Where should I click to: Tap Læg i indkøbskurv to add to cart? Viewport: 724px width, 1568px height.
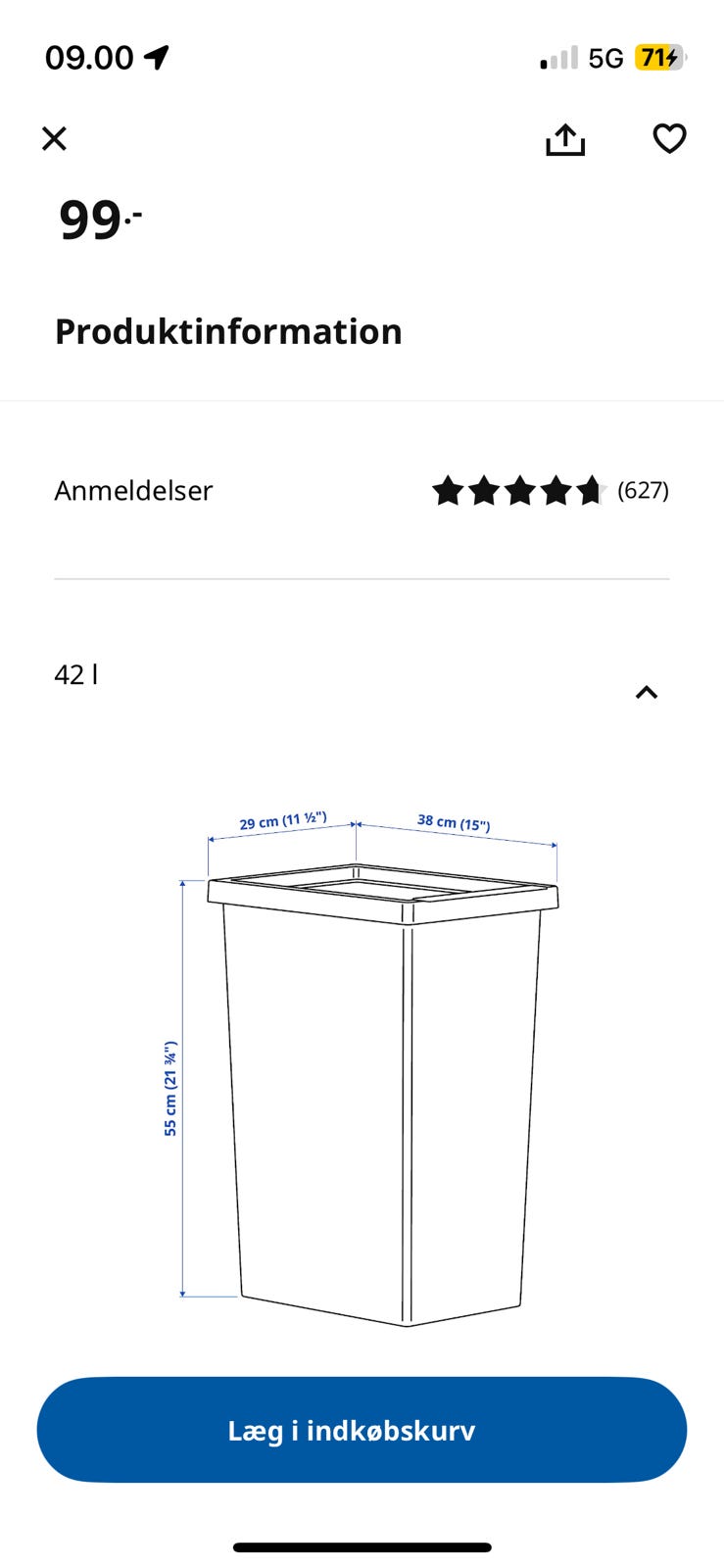coord(362,1430)
